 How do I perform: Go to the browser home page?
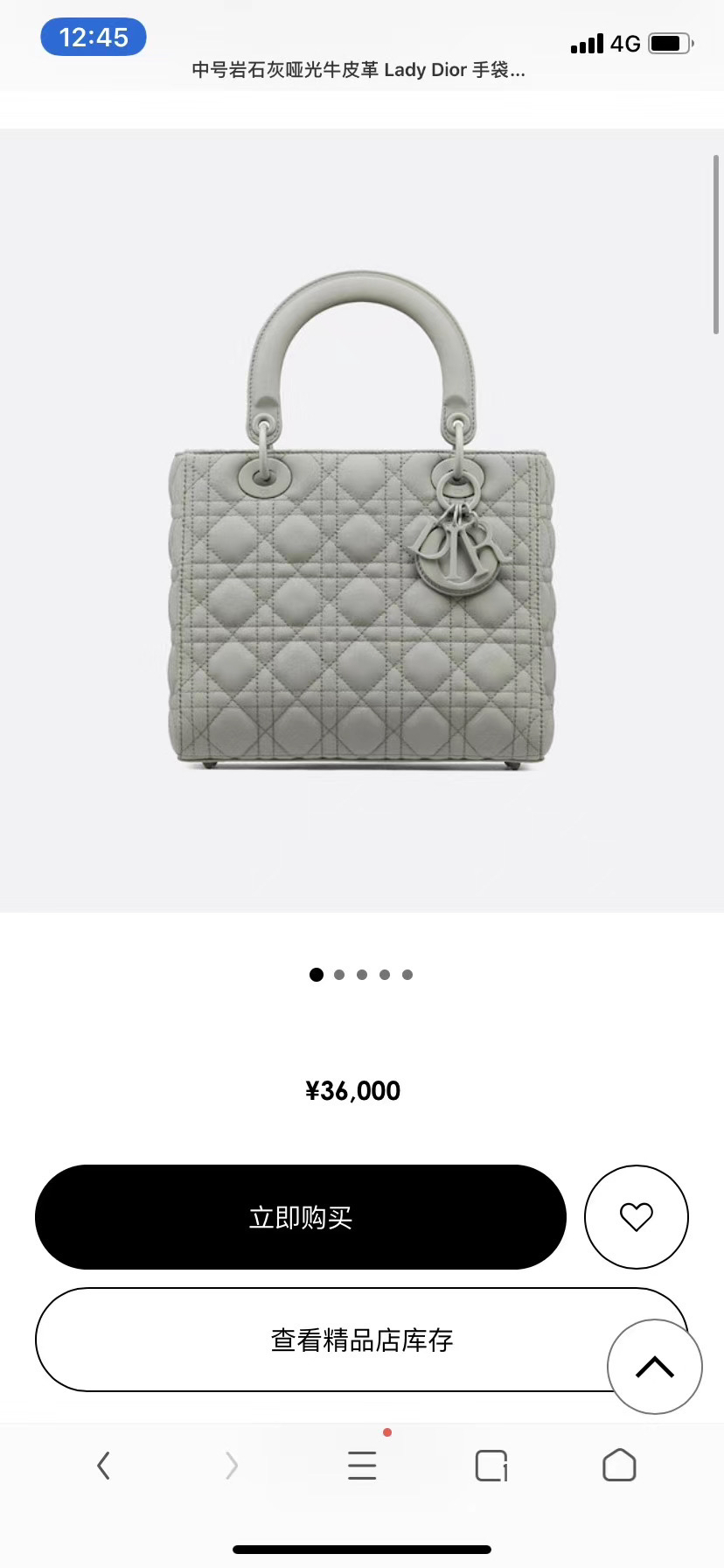619,1465
